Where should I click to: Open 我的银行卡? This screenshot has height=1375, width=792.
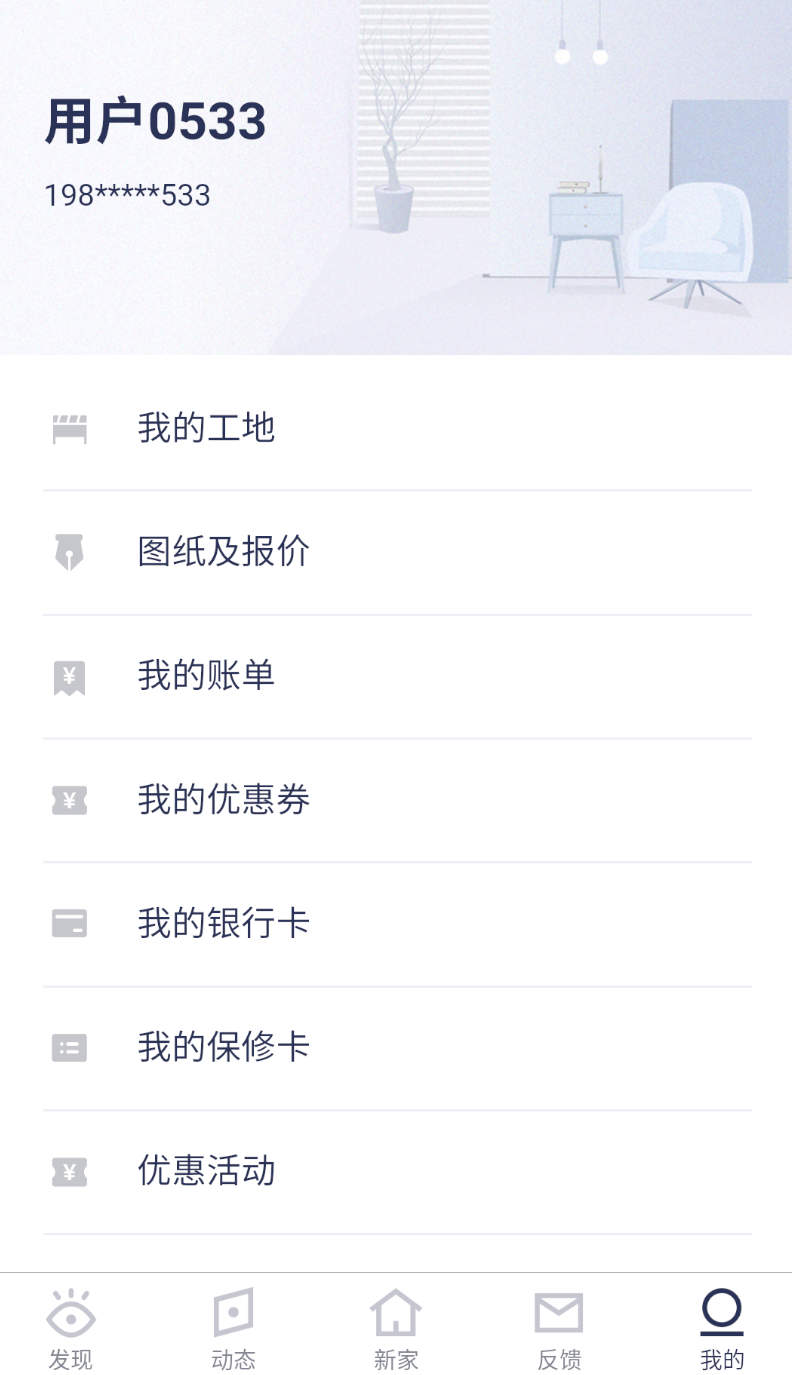(x=396, y=925)
